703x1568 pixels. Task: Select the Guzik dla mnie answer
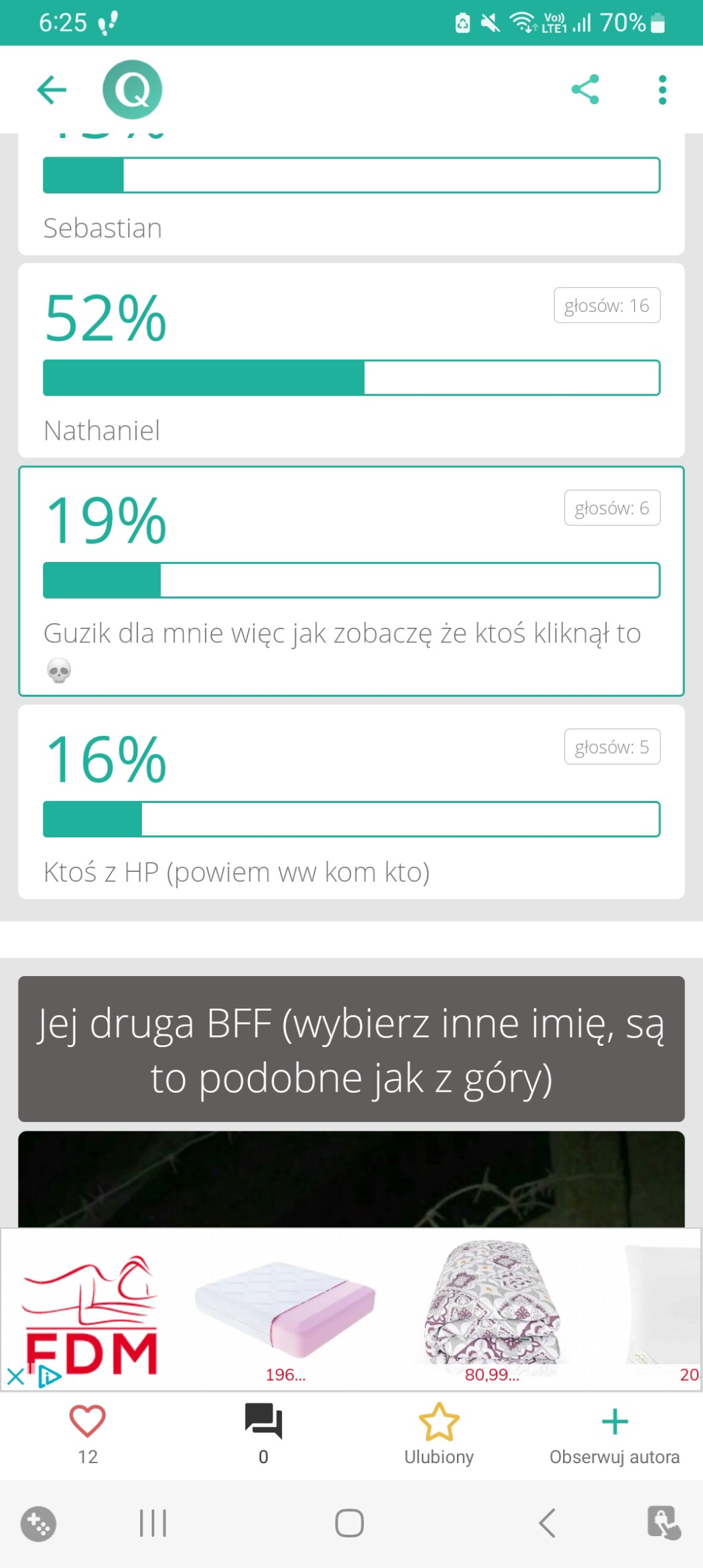point(351,581)
